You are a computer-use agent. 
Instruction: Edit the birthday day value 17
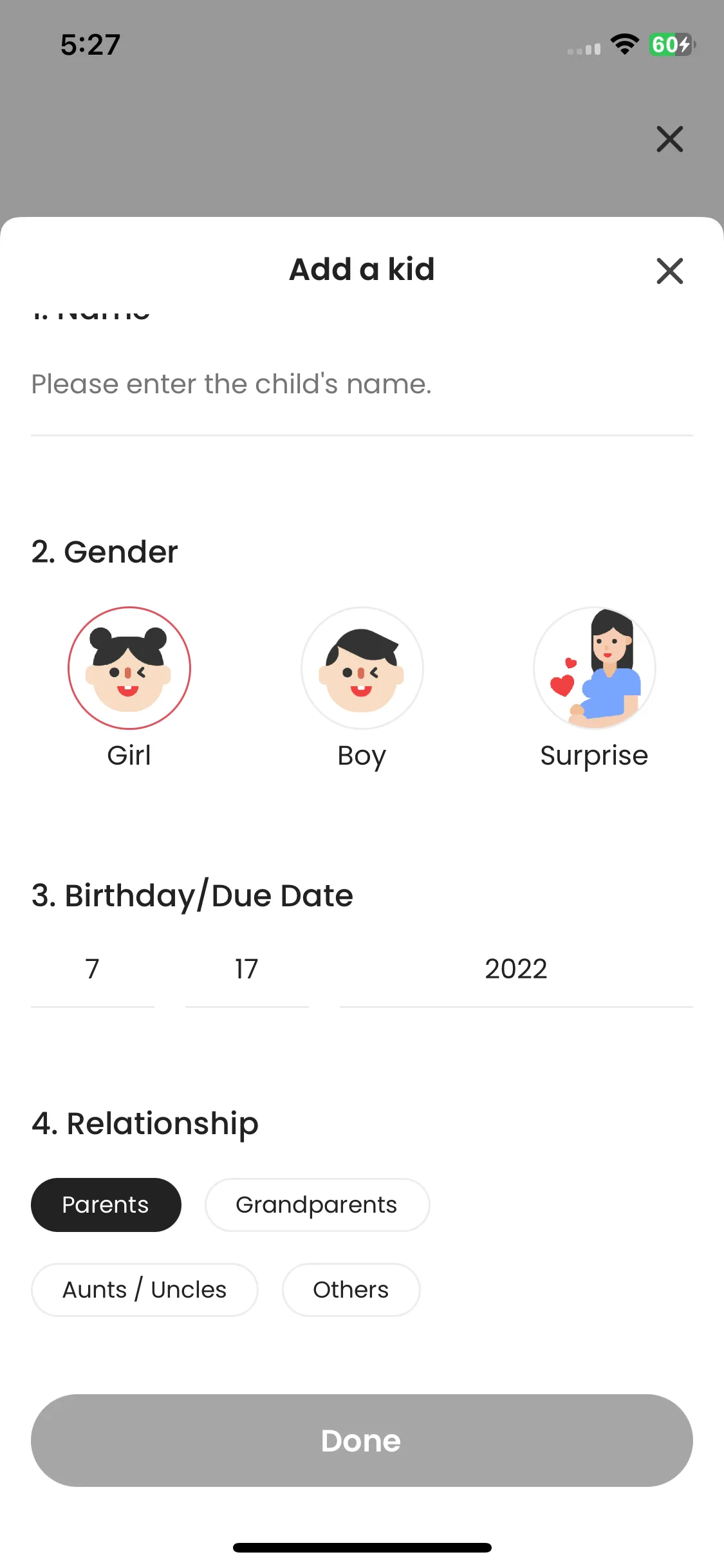pyautogui.click(x=246, y=969)
